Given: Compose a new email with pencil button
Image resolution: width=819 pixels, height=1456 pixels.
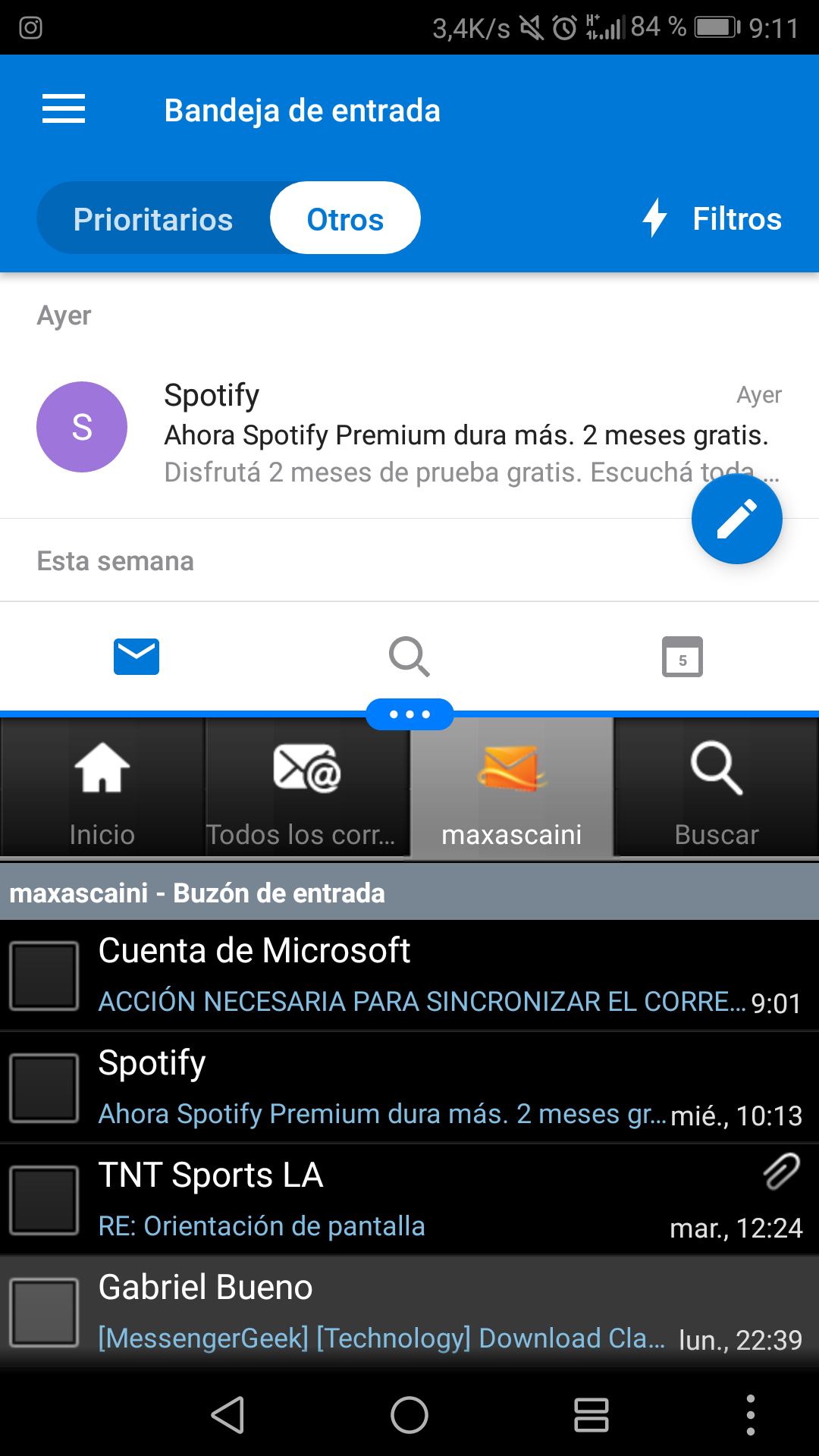Looking at the screenshot, I should point(736,519).
